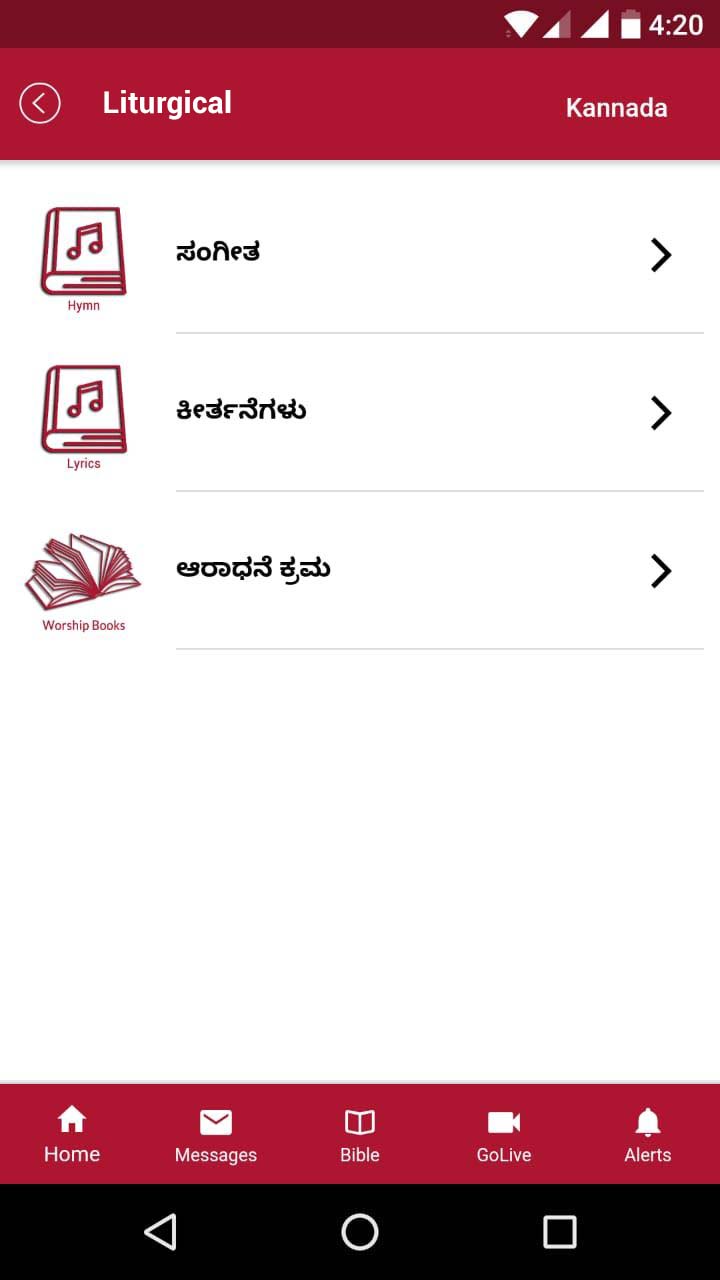Open the Bible icon
The height and width of the screenshot is (1280, 720).
click(359, 1133)
